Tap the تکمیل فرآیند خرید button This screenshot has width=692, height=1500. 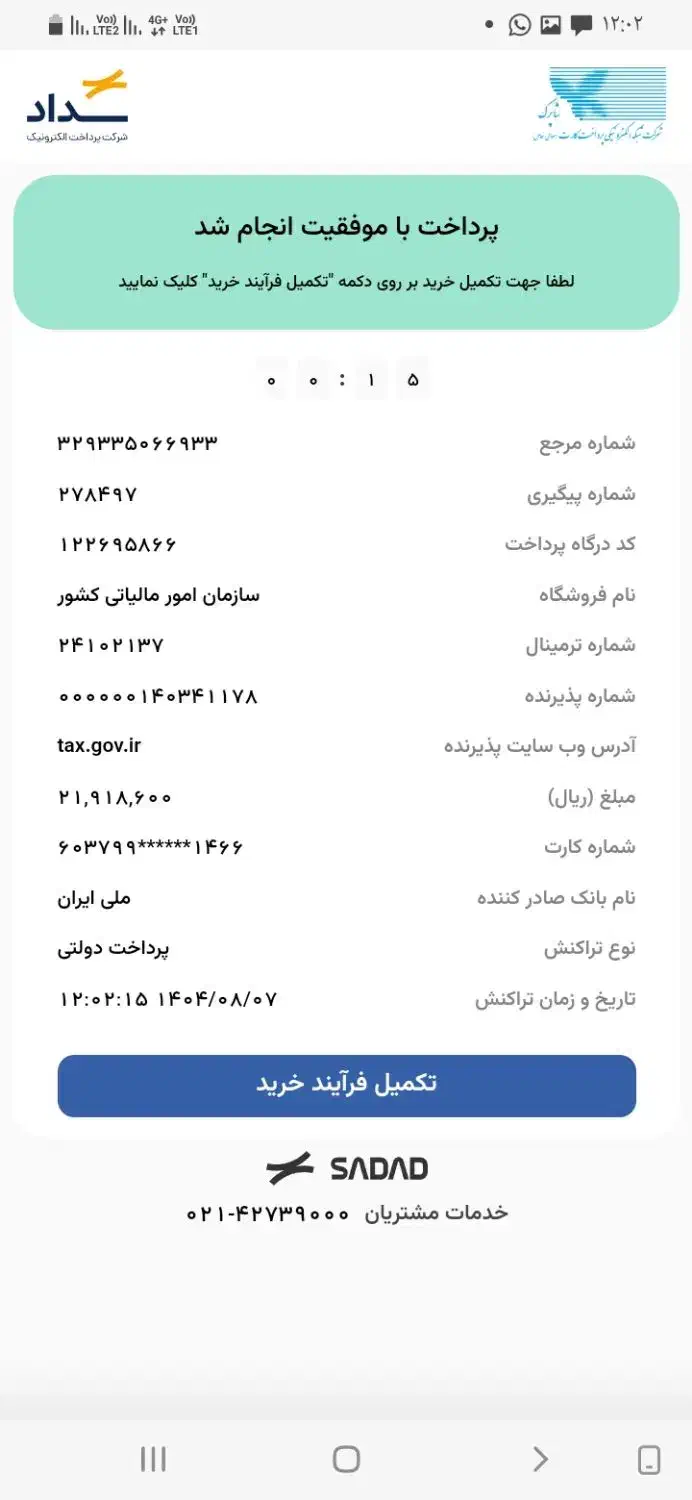click(x=346, y=1085)
